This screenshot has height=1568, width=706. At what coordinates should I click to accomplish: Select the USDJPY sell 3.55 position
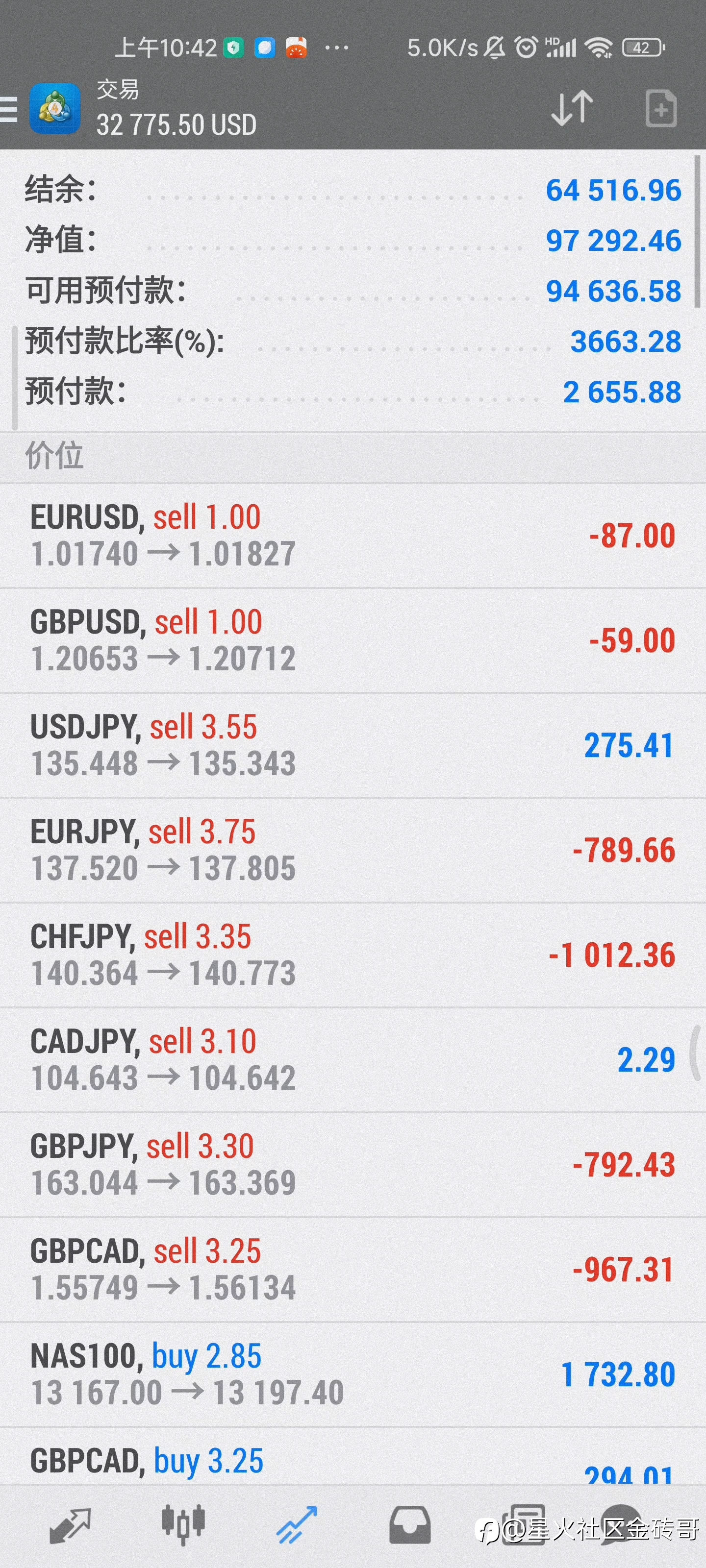click(x=353, y=746)
